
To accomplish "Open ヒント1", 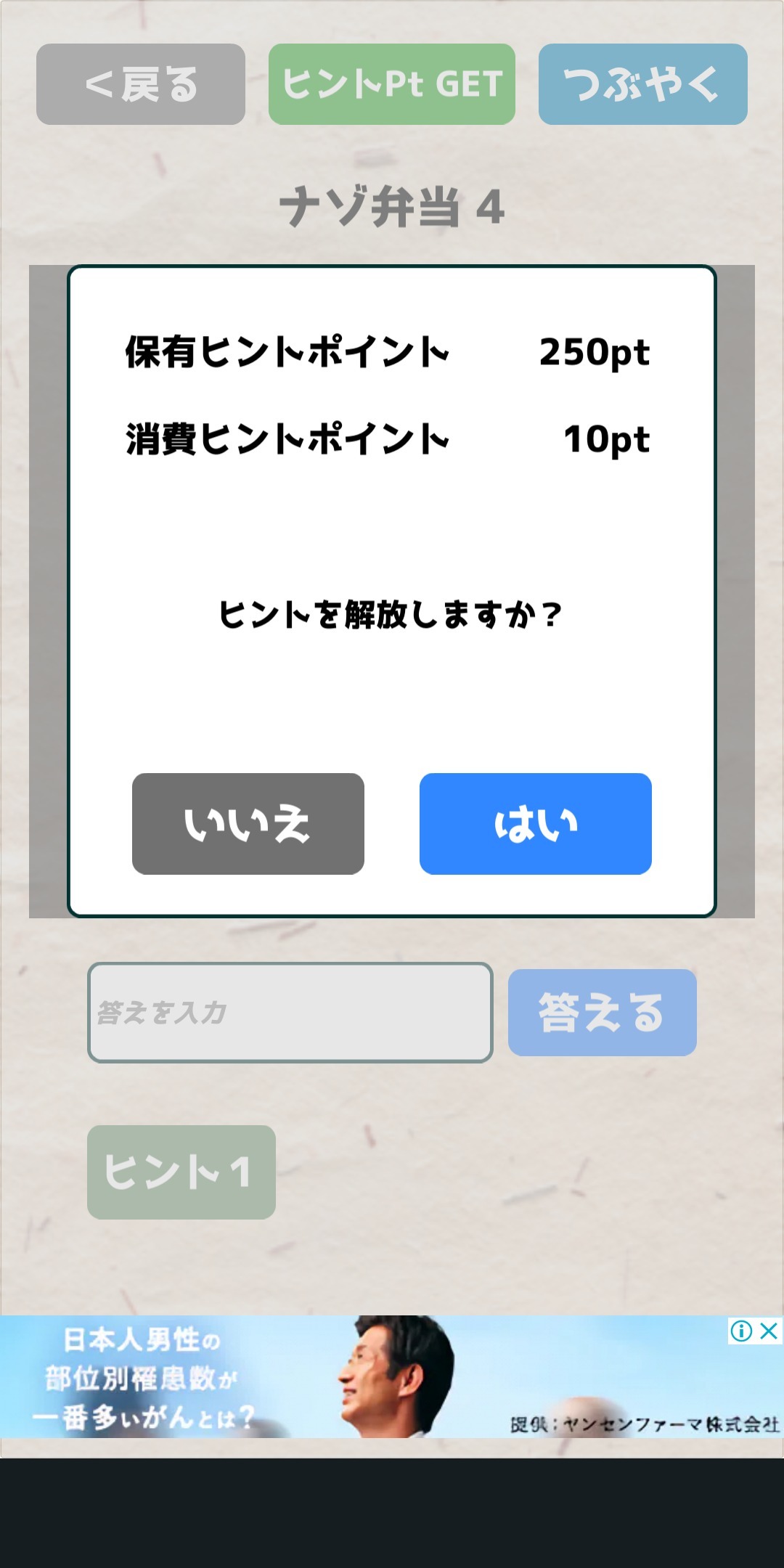I will [x=181, y=1172].
